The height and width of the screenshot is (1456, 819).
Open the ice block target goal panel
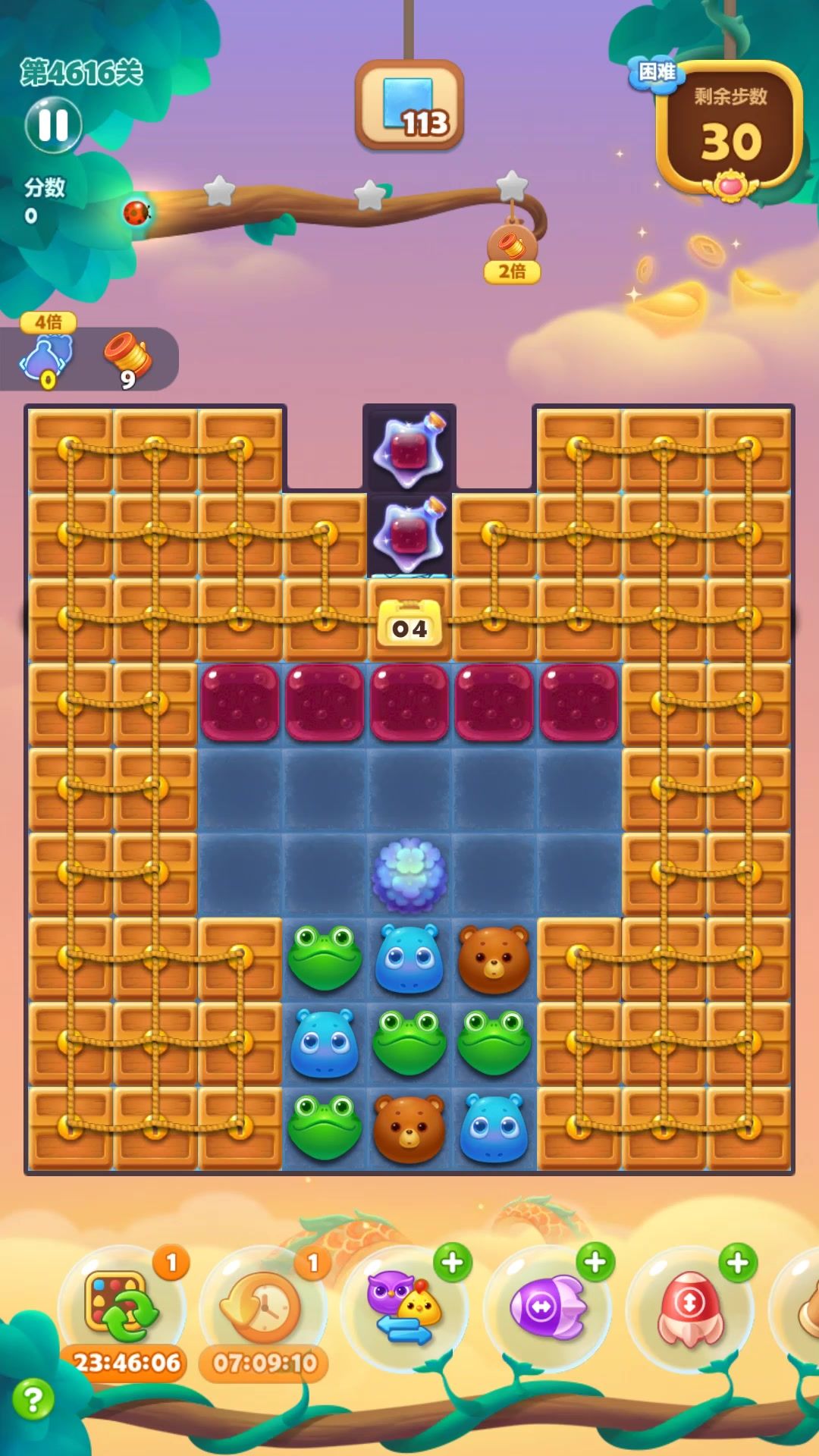click(x=409, y=106)
